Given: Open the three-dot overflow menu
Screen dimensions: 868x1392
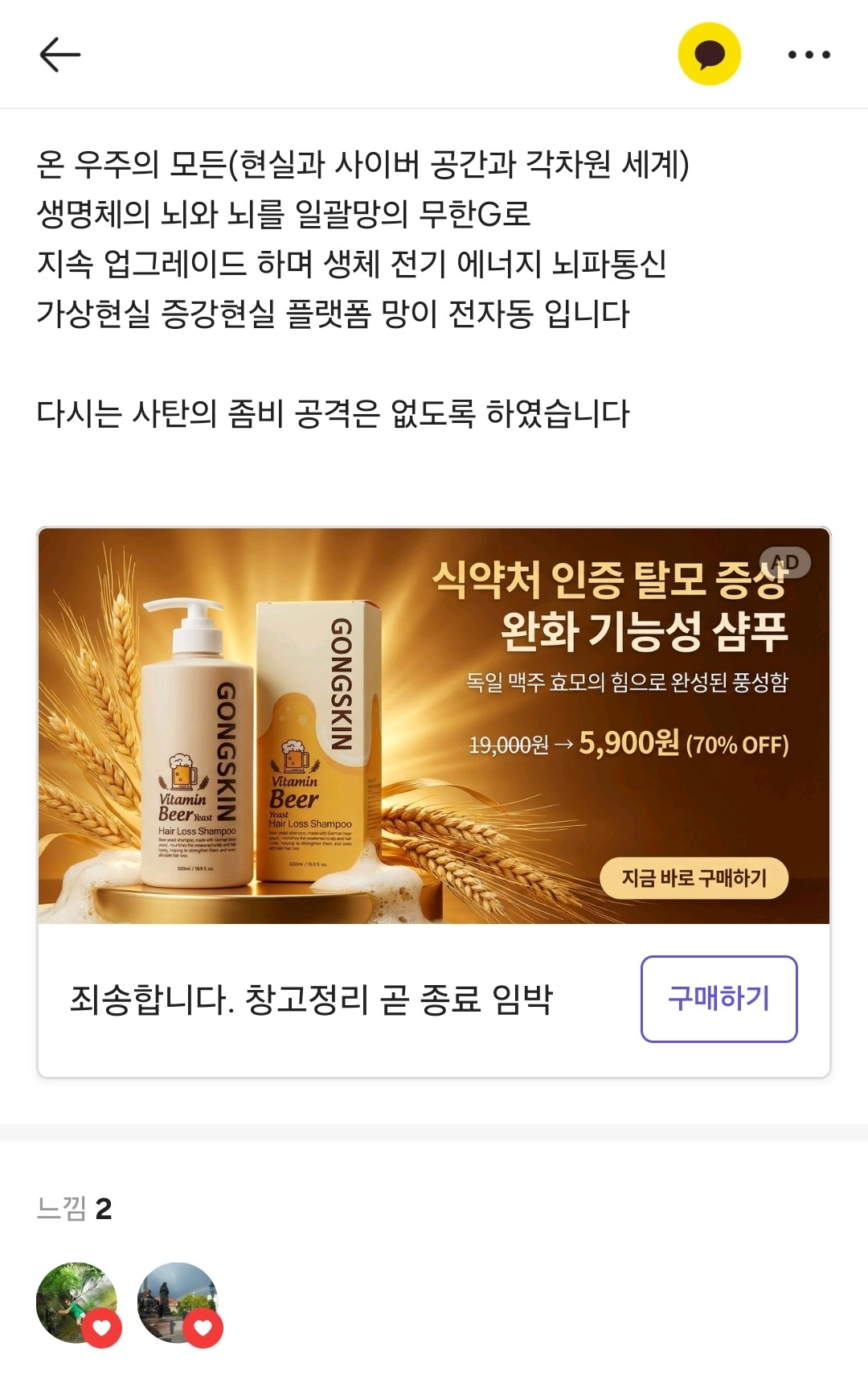Looking at the screenshot, I should (x=809, y=55).
